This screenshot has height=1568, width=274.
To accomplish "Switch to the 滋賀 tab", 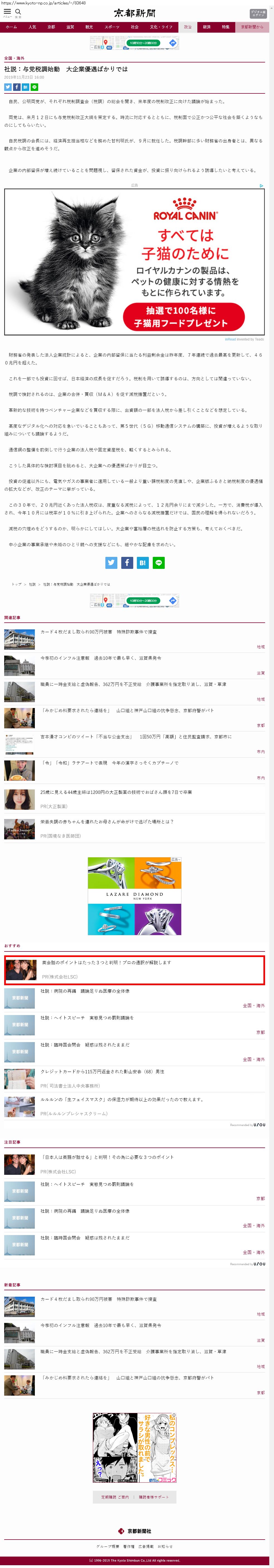I will pyautogui.click(x=70, y=27).
